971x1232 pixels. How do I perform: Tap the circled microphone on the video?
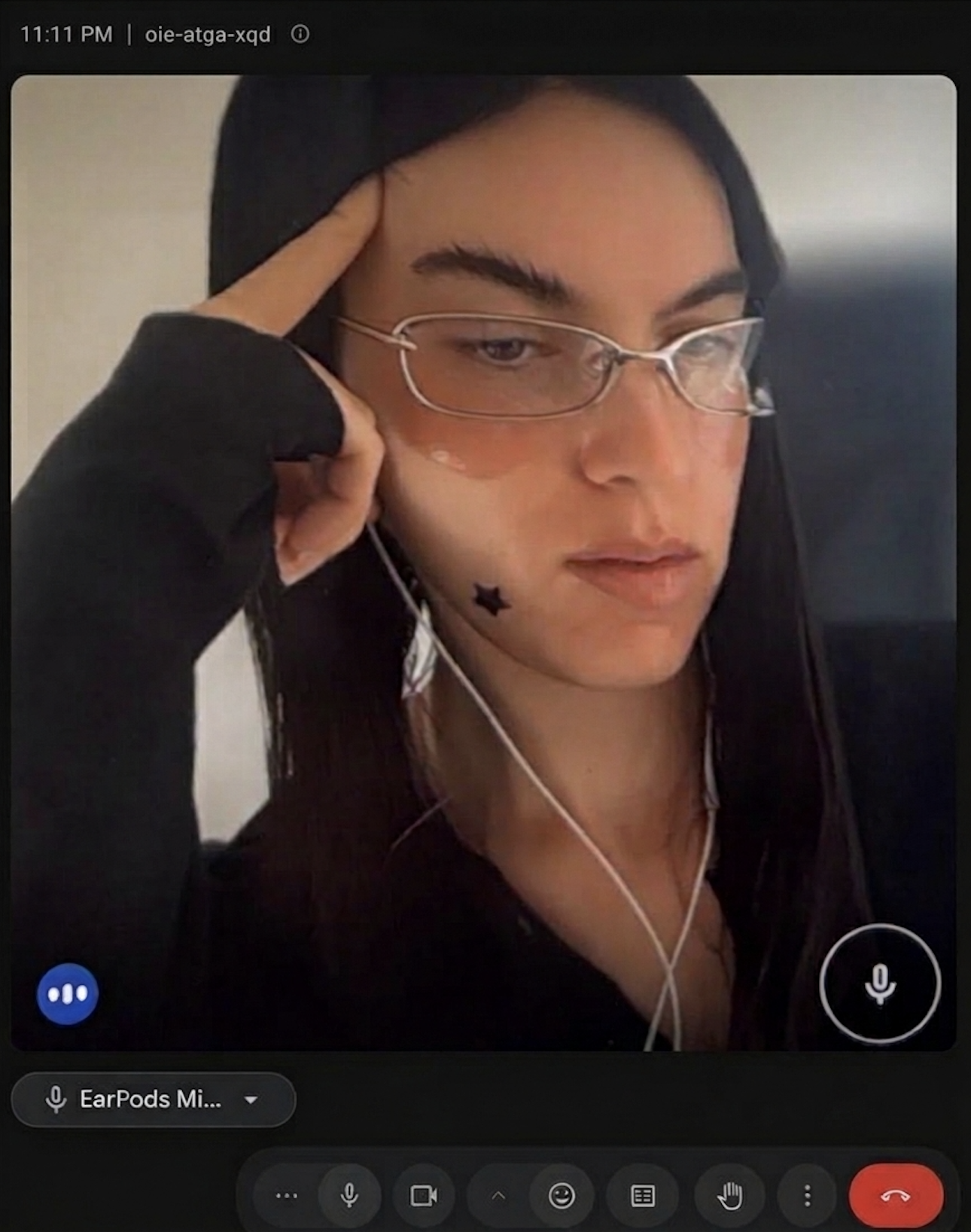point(880,983)
